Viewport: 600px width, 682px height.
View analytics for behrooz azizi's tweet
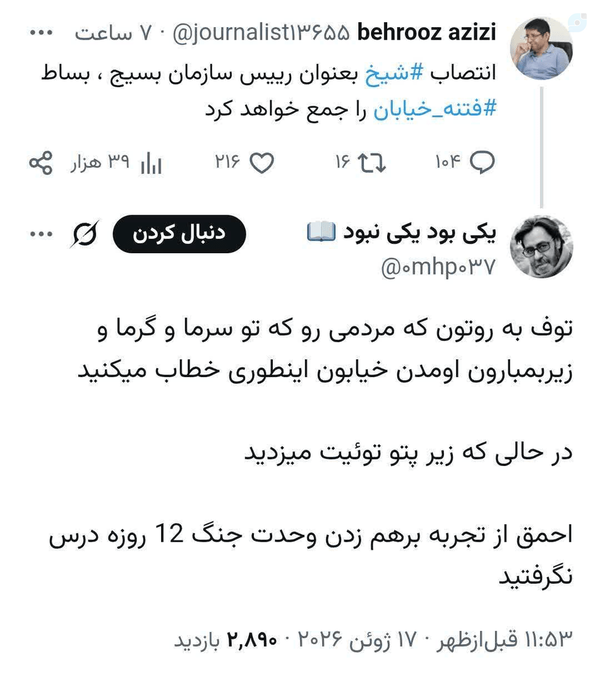pyautogui.click(x=151, y=163)
